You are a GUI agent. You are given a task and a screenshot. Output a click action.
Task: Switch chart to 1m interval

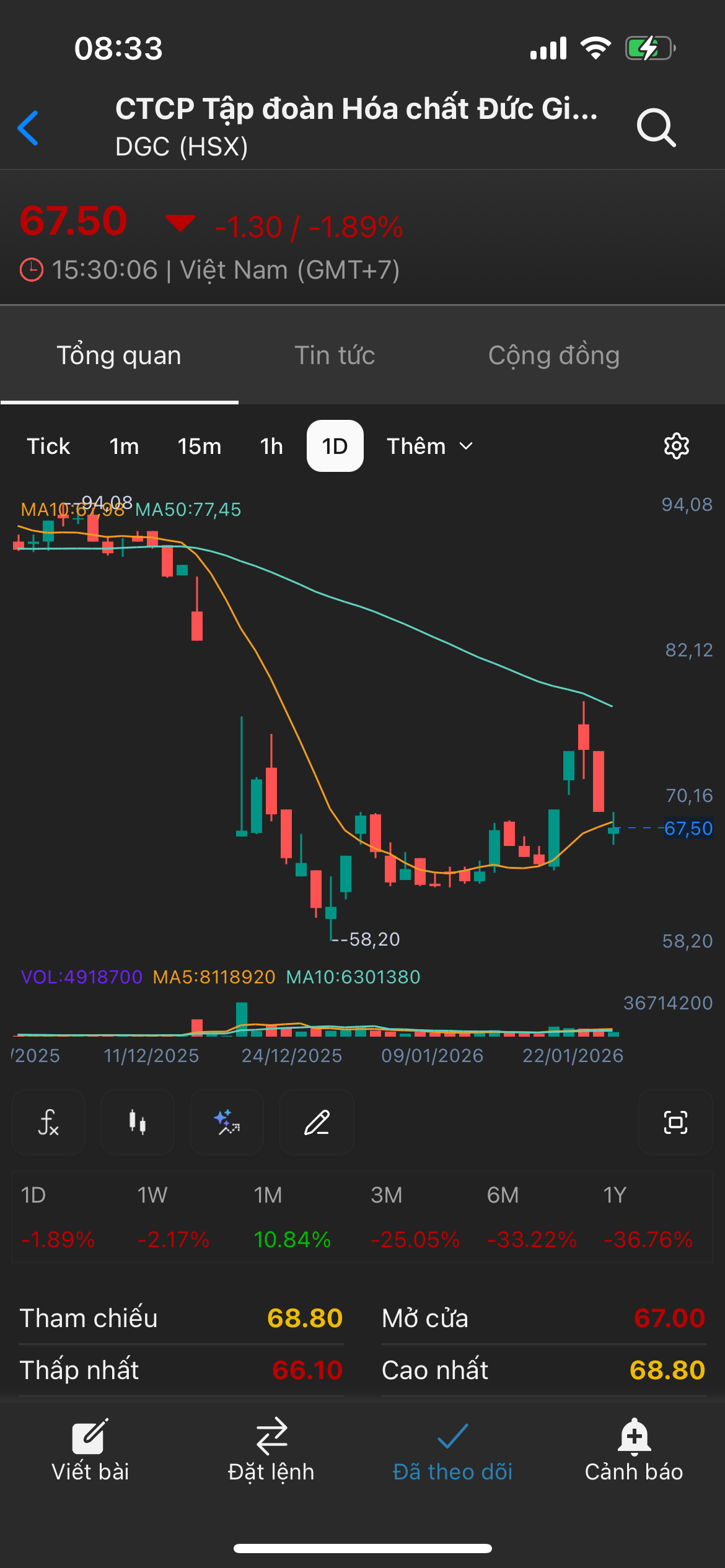point(124,446)
